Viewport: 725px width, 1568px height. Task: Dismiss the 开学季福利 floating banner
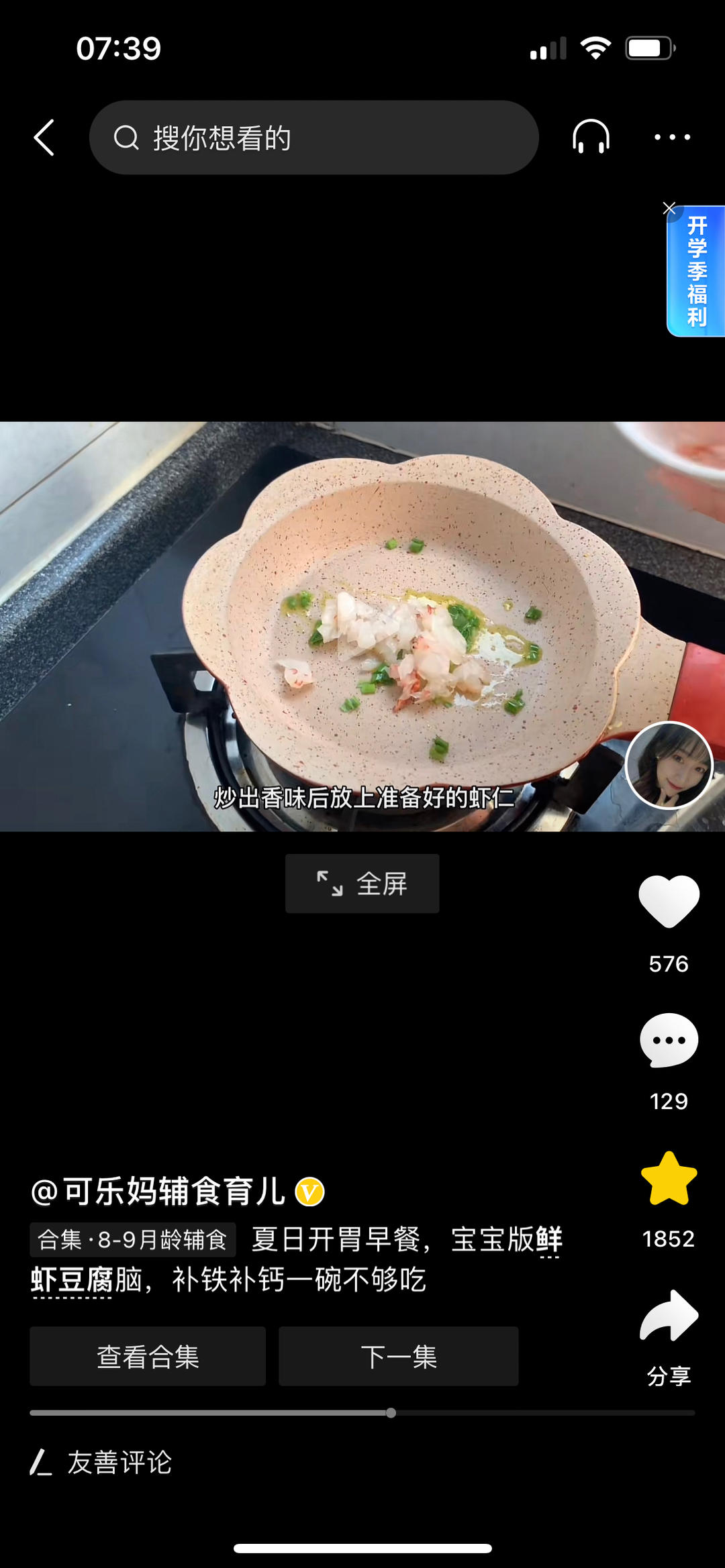pos(669,209)
